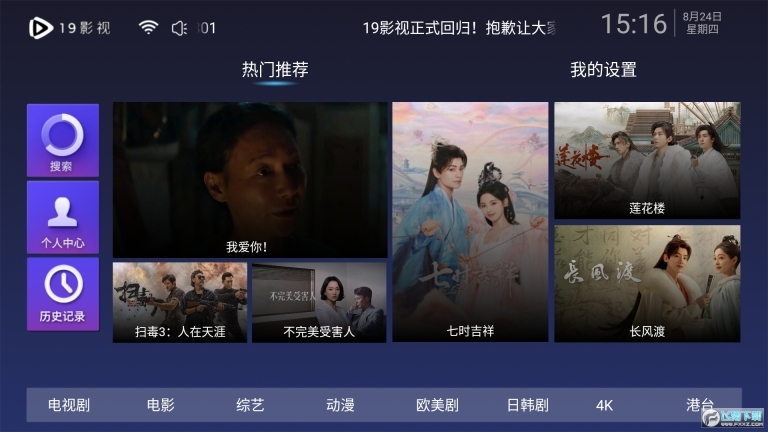768x432 pixels.
Task: Select the 动漫 category
Action: 340,405
